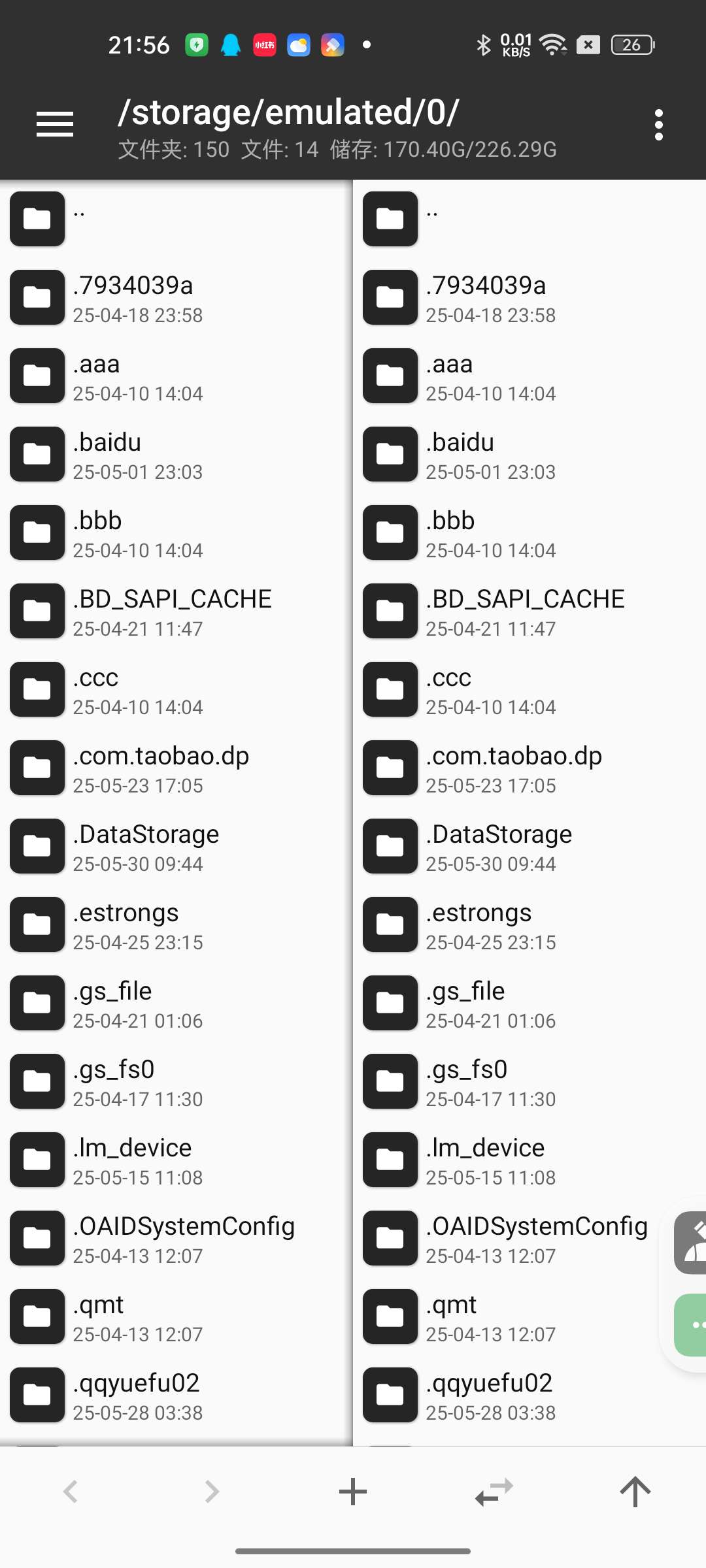Go up one directory with the up arrow
Viewport: 706px width, 1568px height.
pos(635,1492)
